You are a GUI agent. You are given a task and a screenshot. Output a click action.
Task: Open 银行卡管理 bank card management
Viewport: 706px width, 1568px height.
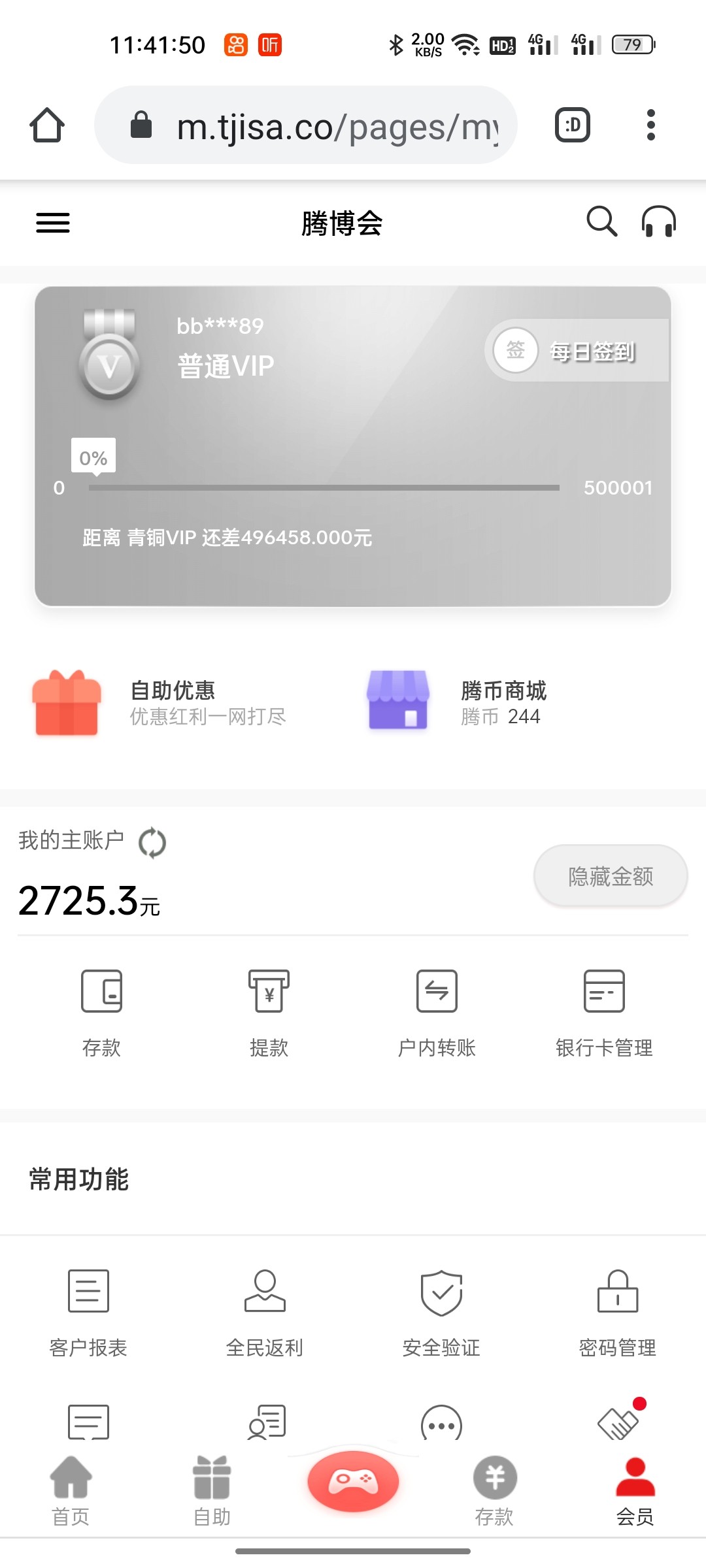(604, 1011)
